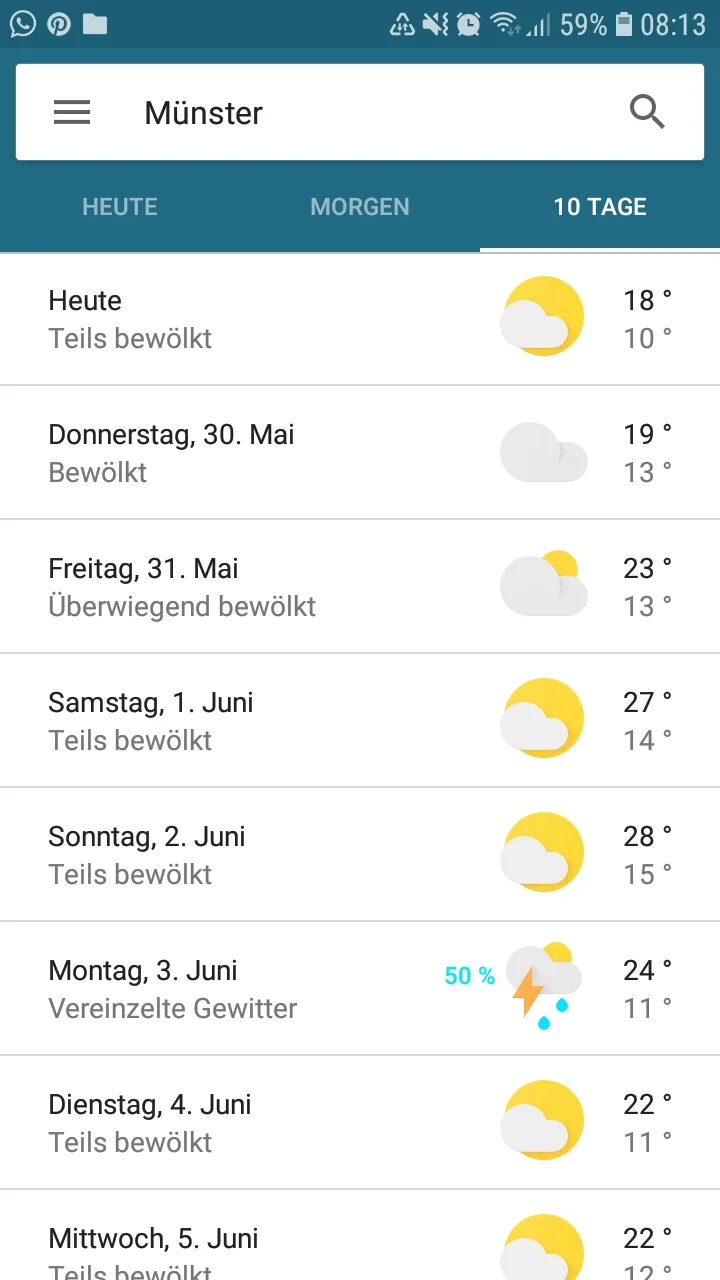Switch to the MORGEN tab

coord(360,207)
